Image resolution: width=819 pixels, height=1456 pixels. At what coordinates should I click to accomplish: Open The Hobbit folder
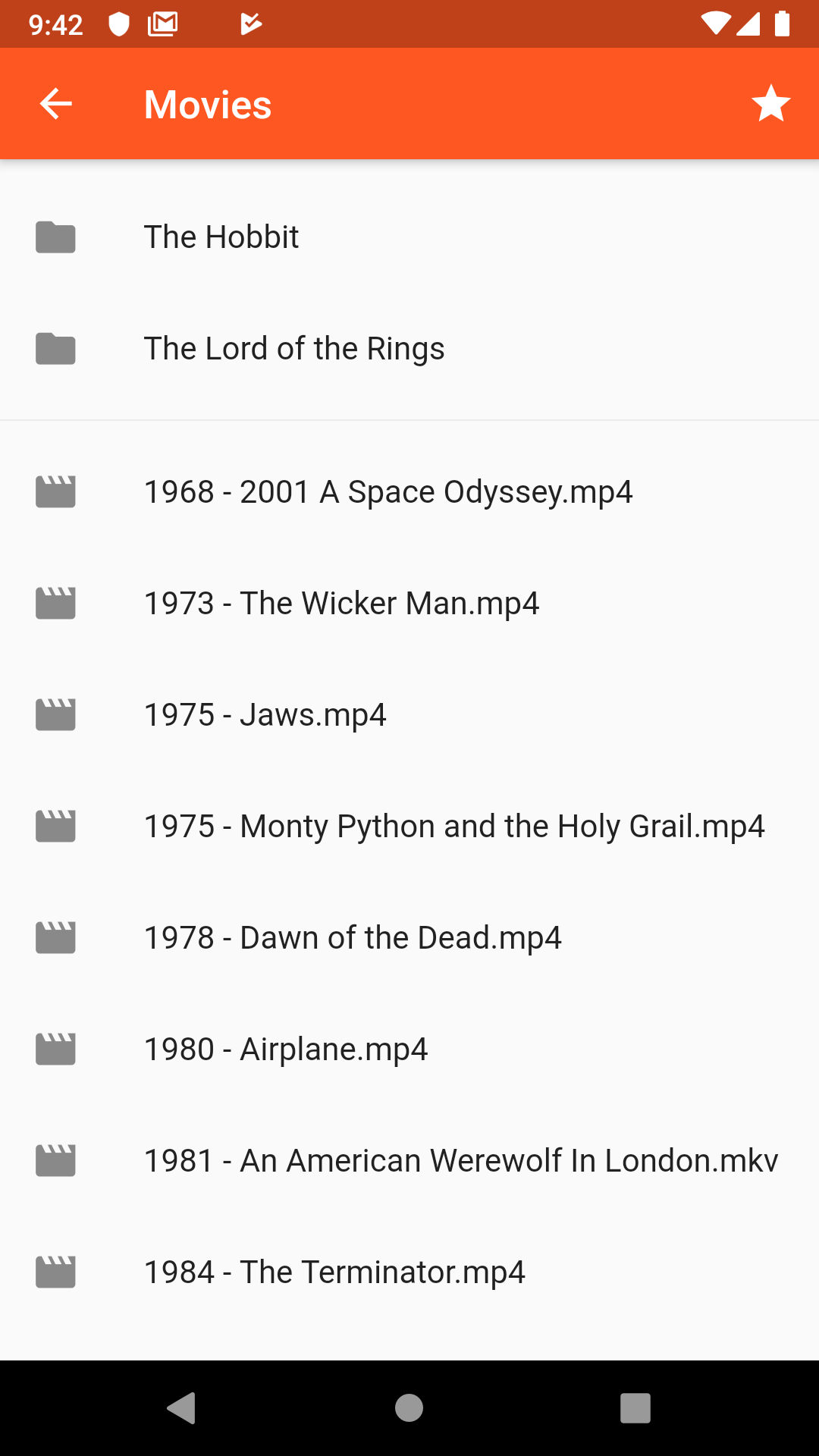[409, 237]
